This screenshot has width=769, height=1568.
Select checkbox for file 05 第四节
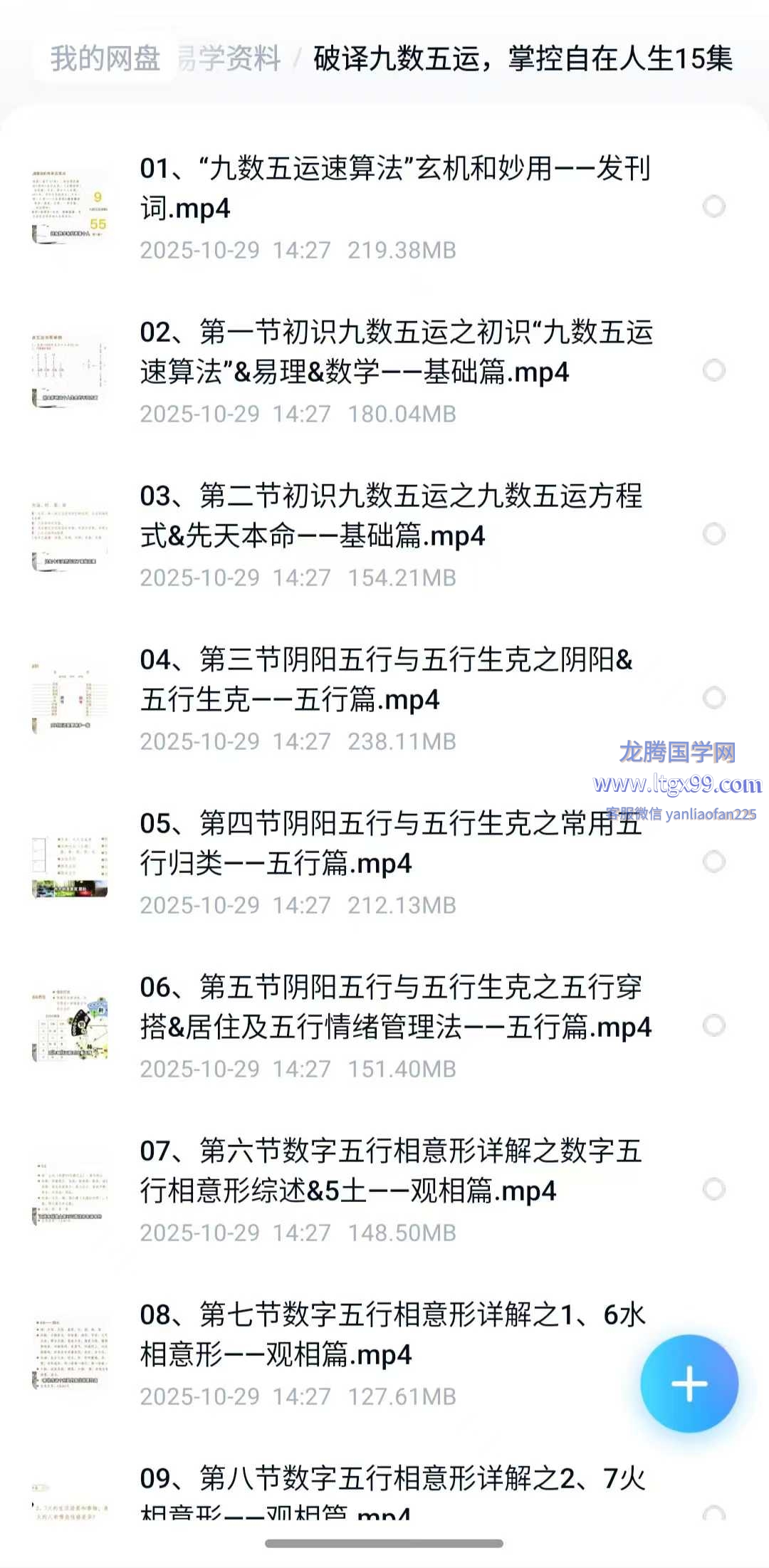pyautogui.click(x=713, y=862)
